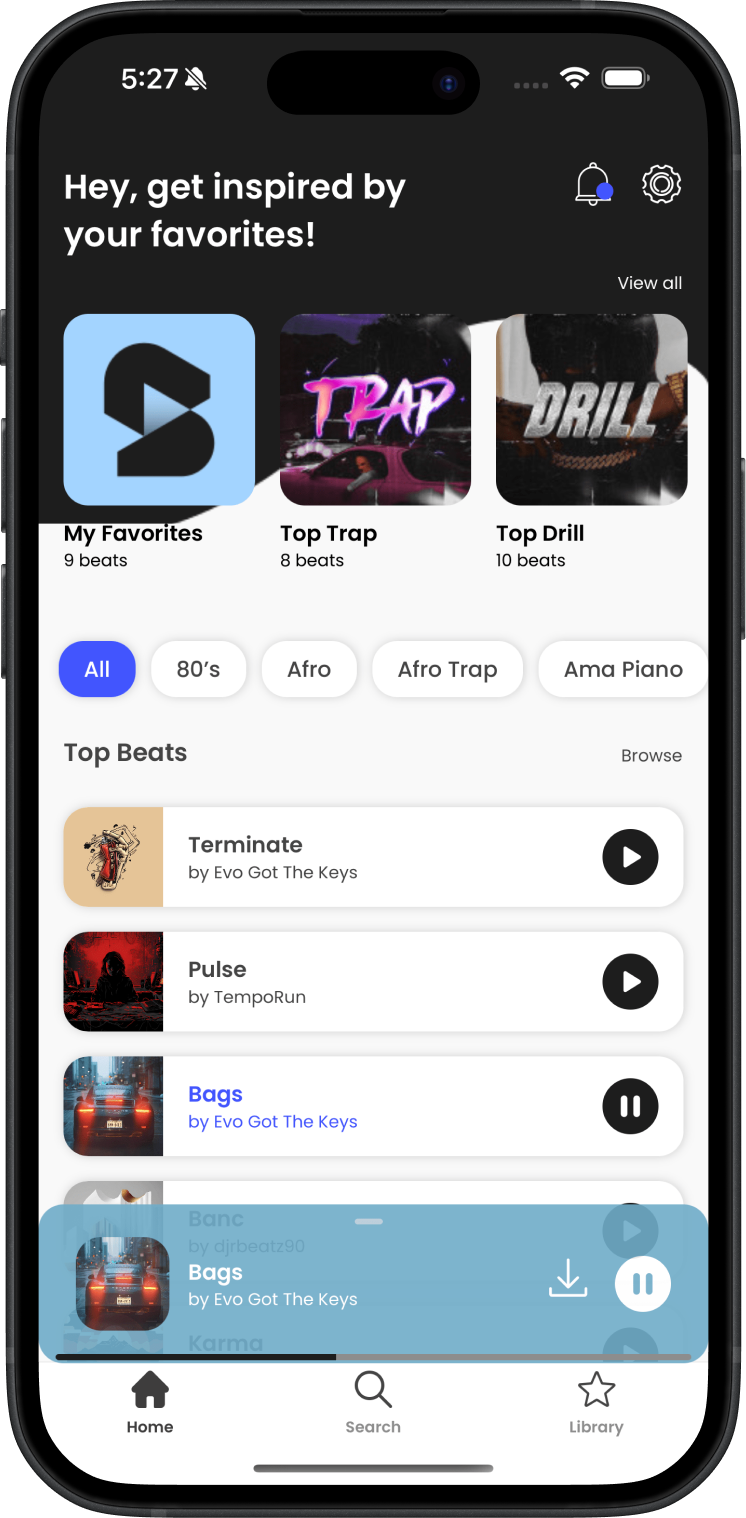Browse all Top Beats
Screen dimensions: 746x1518
(x=651, y=756)
